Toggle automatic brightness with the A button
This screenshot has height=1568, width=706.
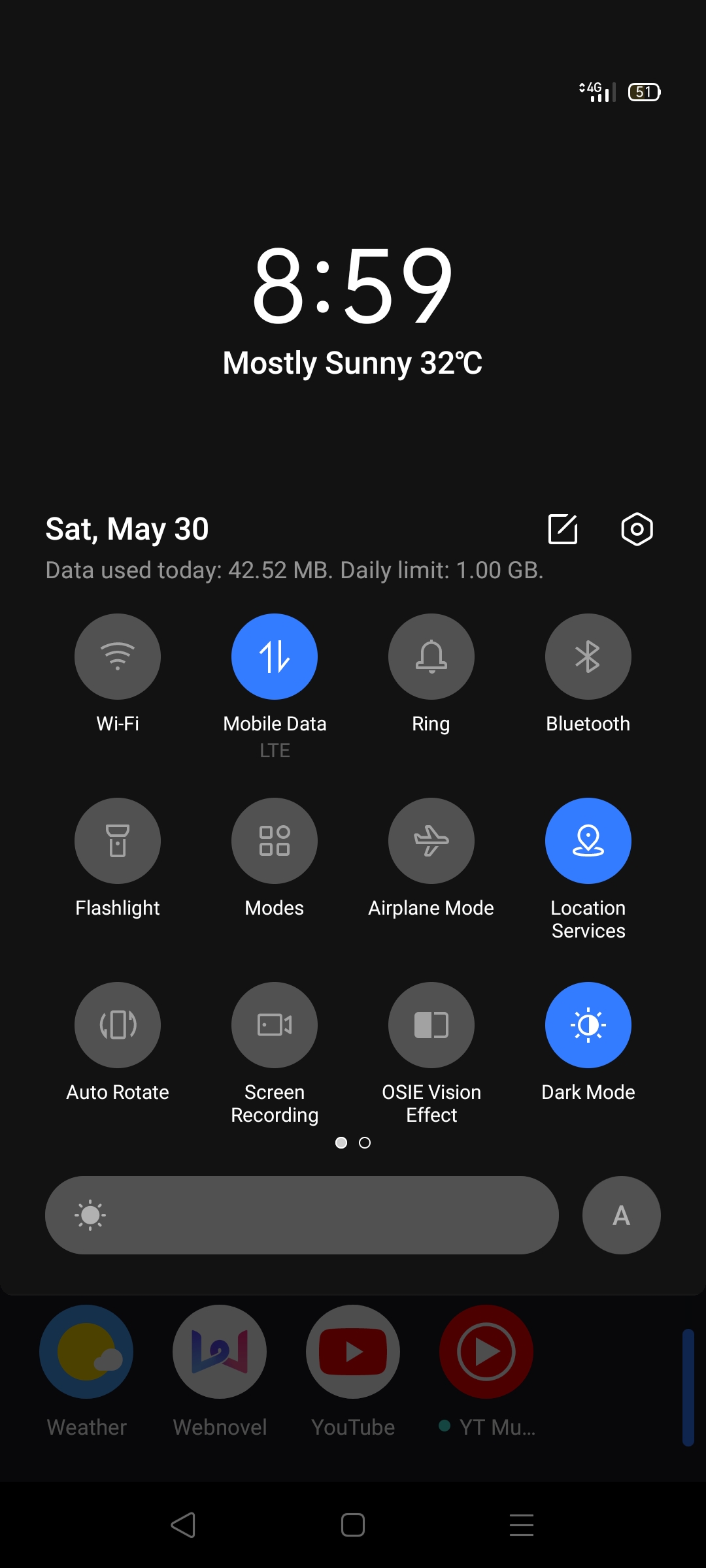click(621, 1215)
